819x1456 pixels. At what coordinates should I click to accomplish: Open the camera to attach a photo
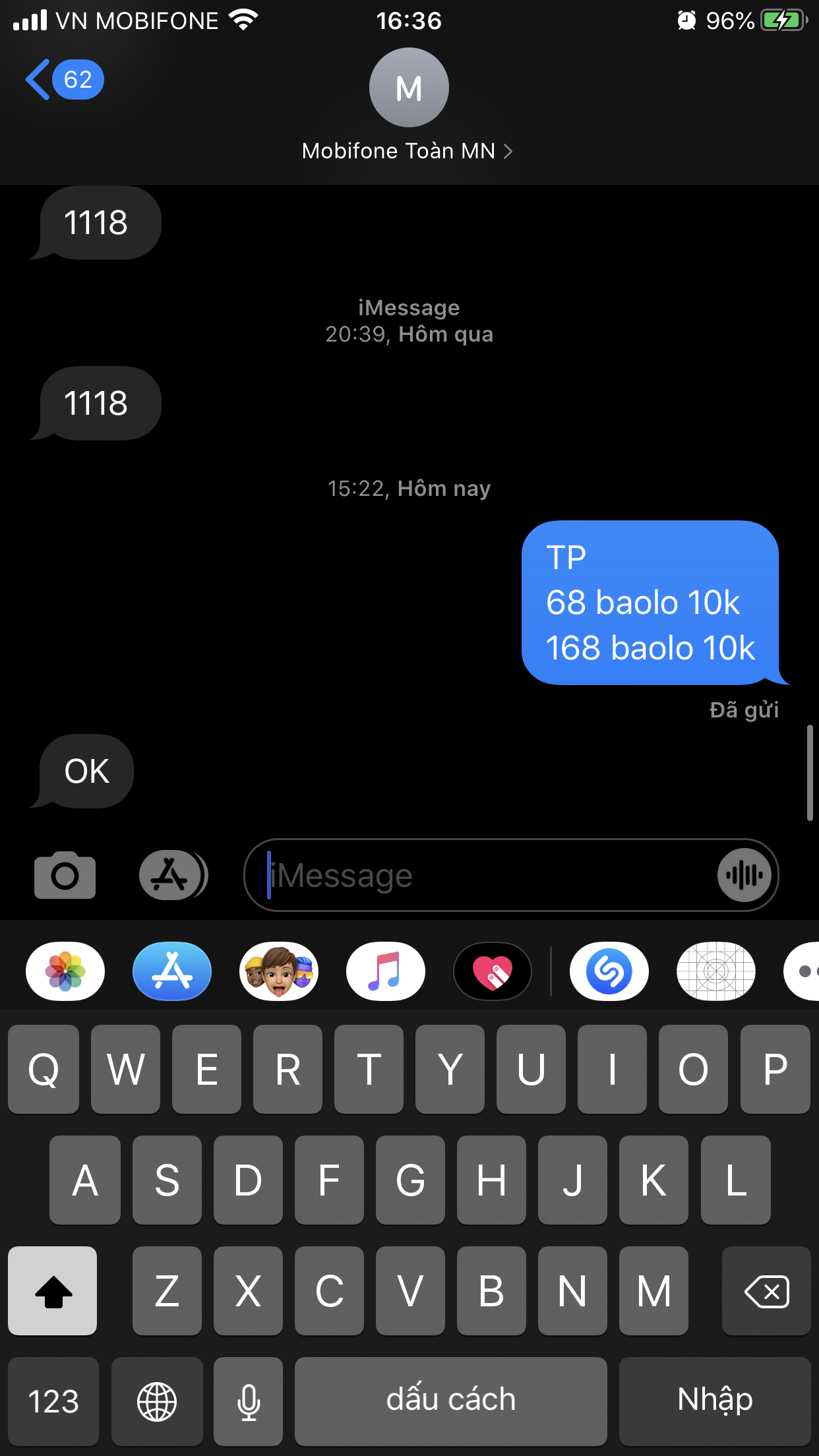click(x=65, y=875)
